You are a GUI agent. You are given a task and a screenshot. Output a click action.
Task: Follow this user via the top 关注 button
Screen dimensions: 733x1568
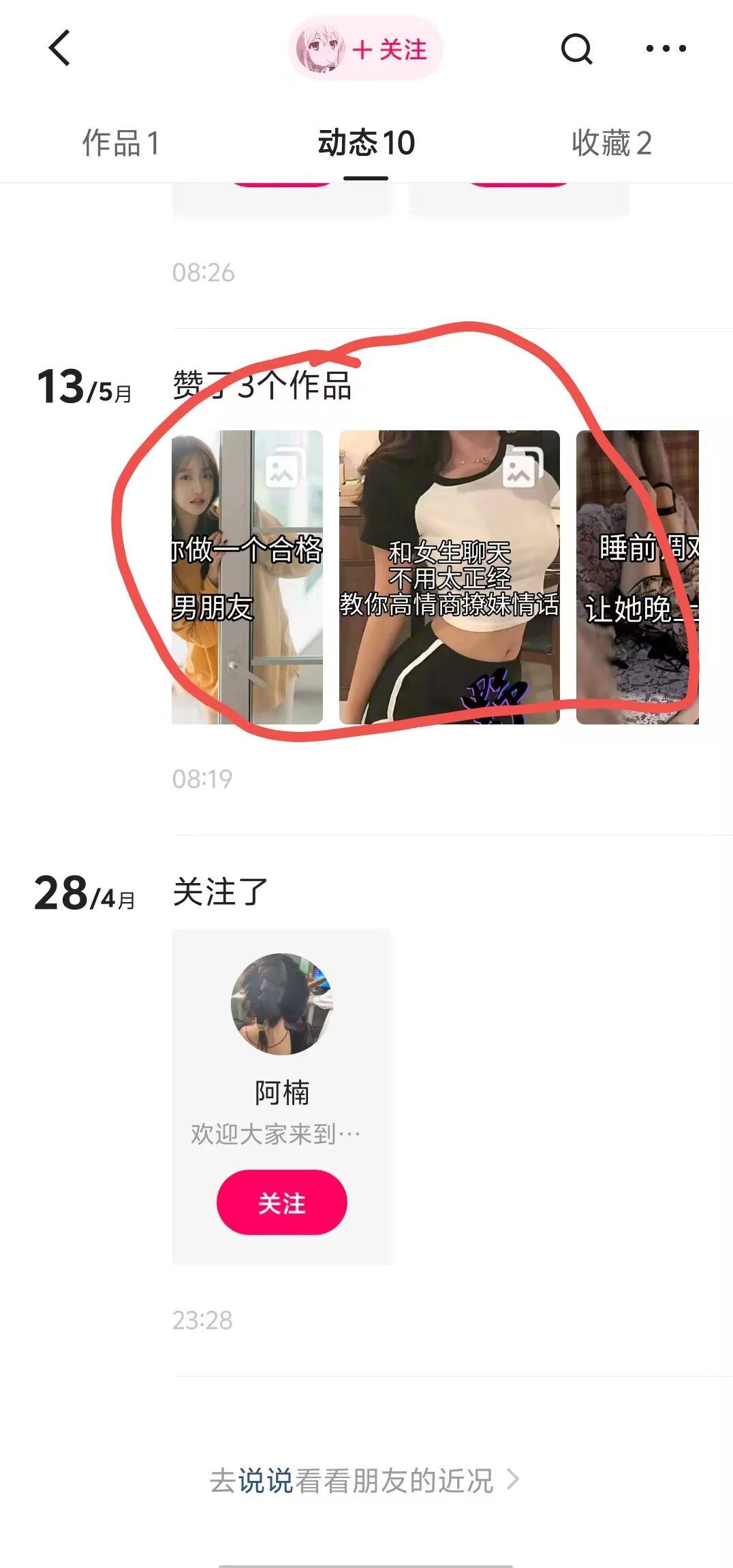pyautogui.click(x=388, y=50)
